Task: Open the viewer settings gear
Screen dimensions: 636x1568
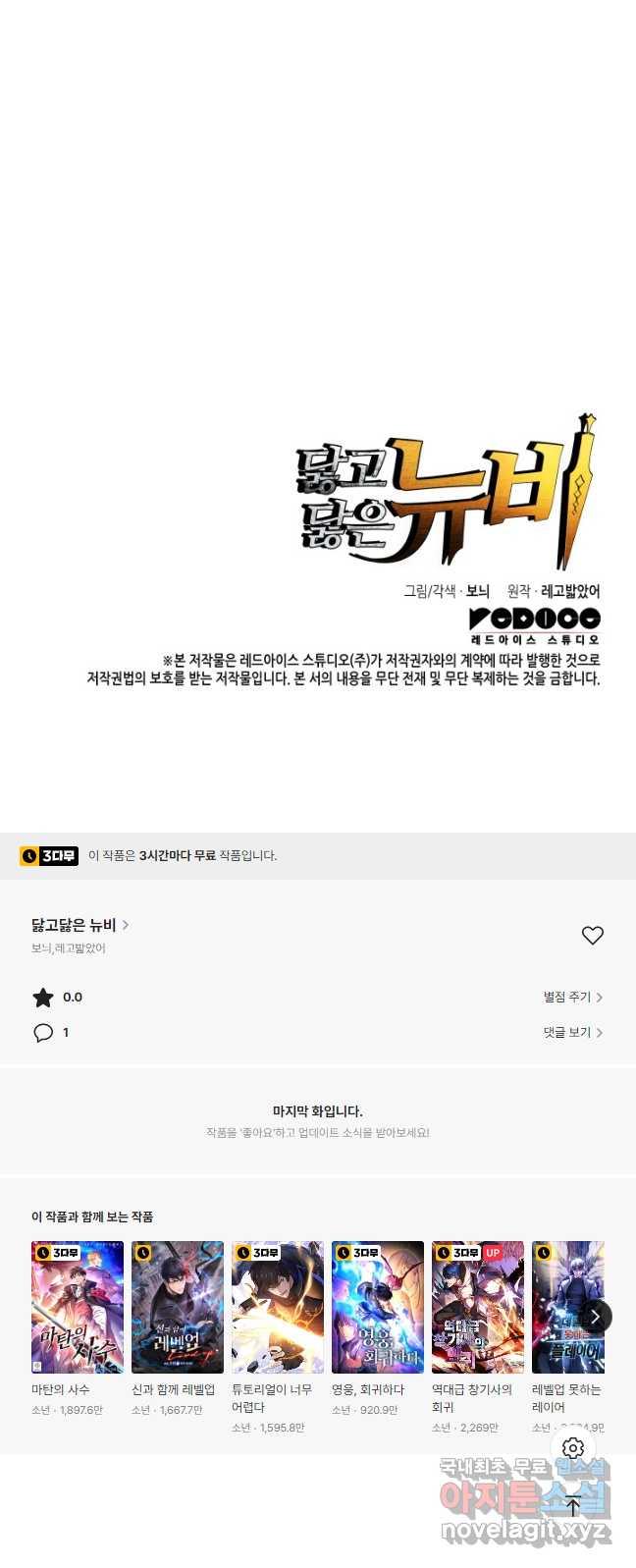Action: tap(573, 1448)
